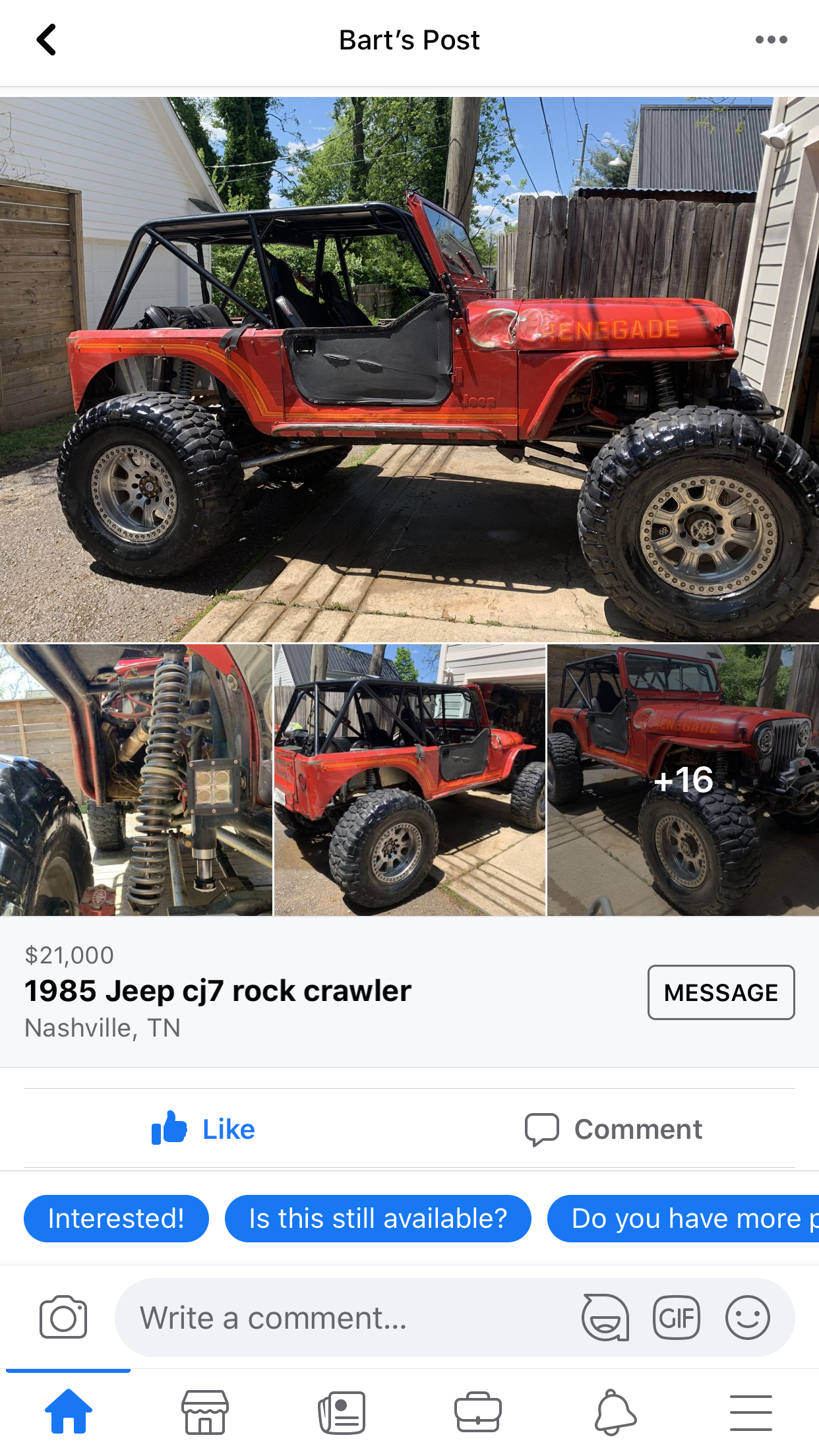Go back from Bart's Post
The width and height of the screenshot is (819, 1456).
pyautogui.click(x=46, y=40)
